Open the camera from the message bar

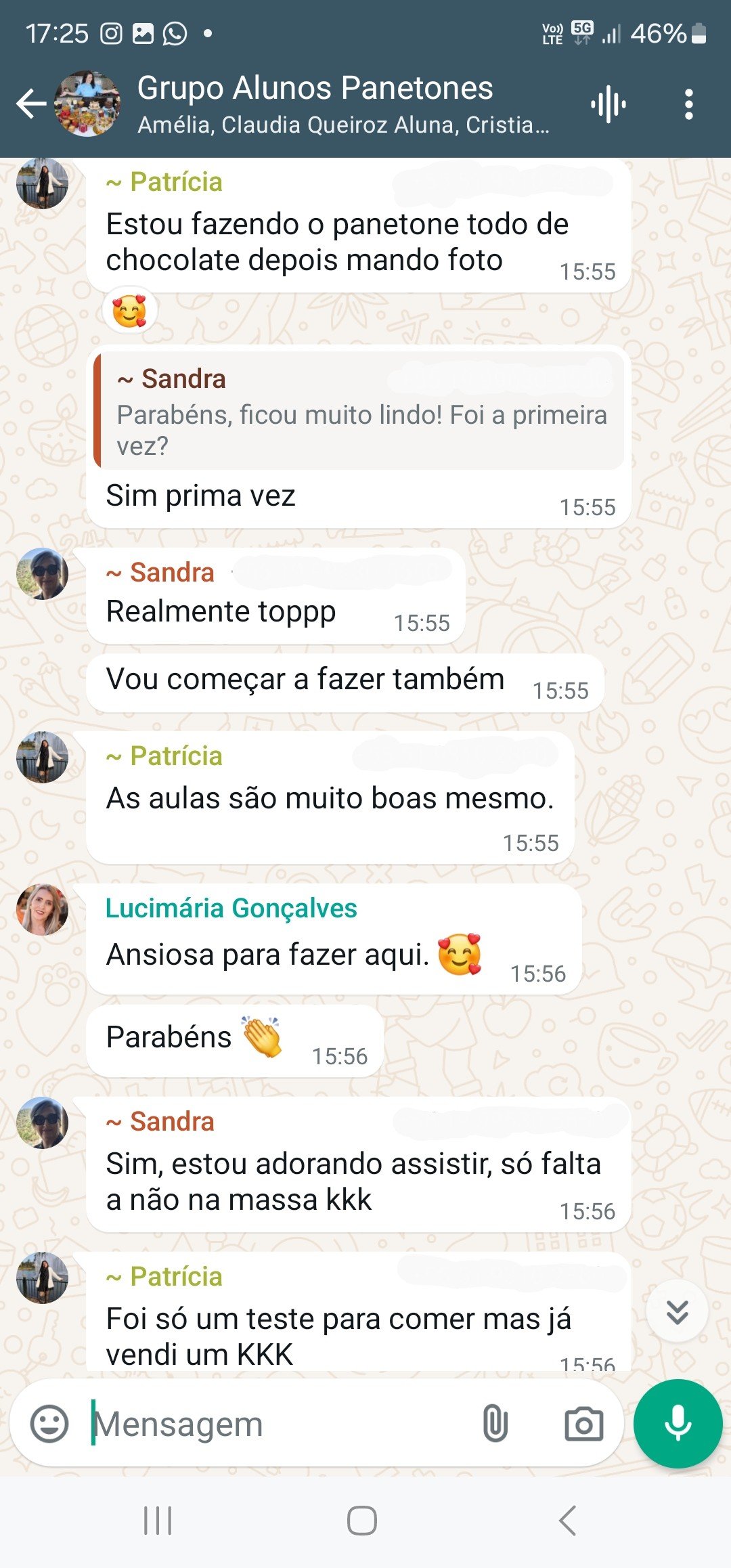pos(583,1423)
